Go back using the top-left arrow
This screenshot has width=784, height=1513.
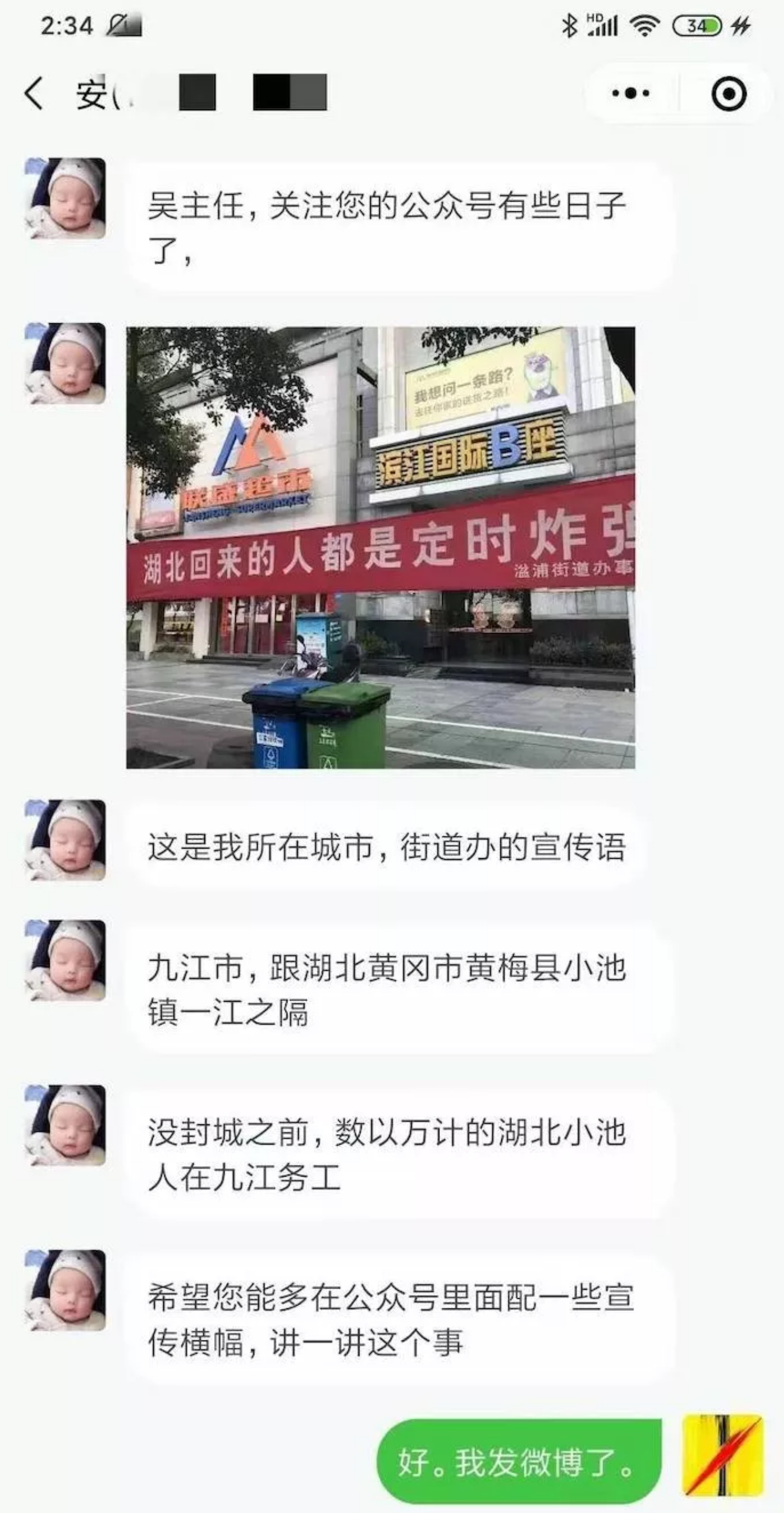click(34, 93)
